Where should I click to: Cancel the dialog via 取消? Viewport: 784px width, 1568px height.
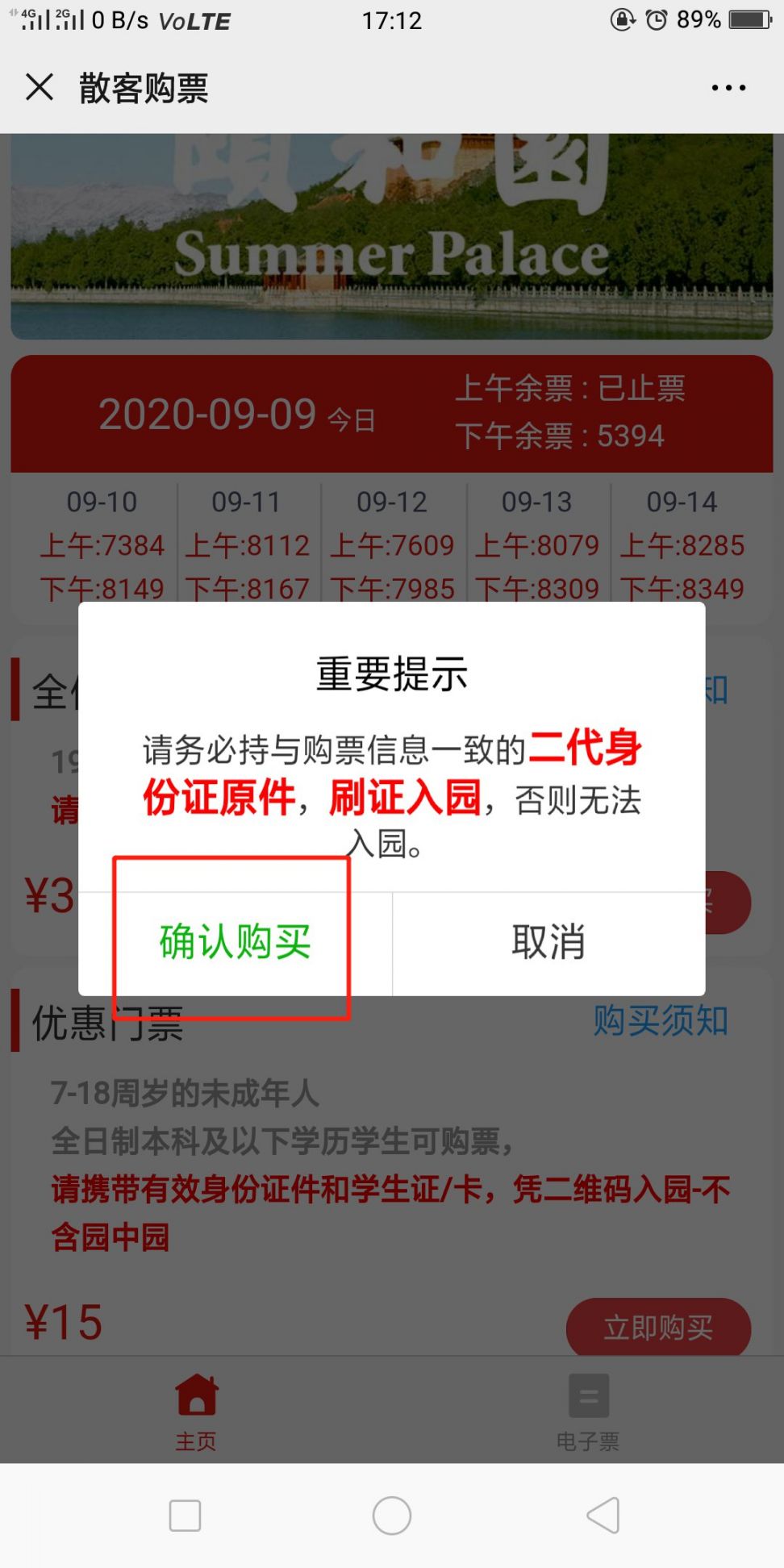point(548,943)
